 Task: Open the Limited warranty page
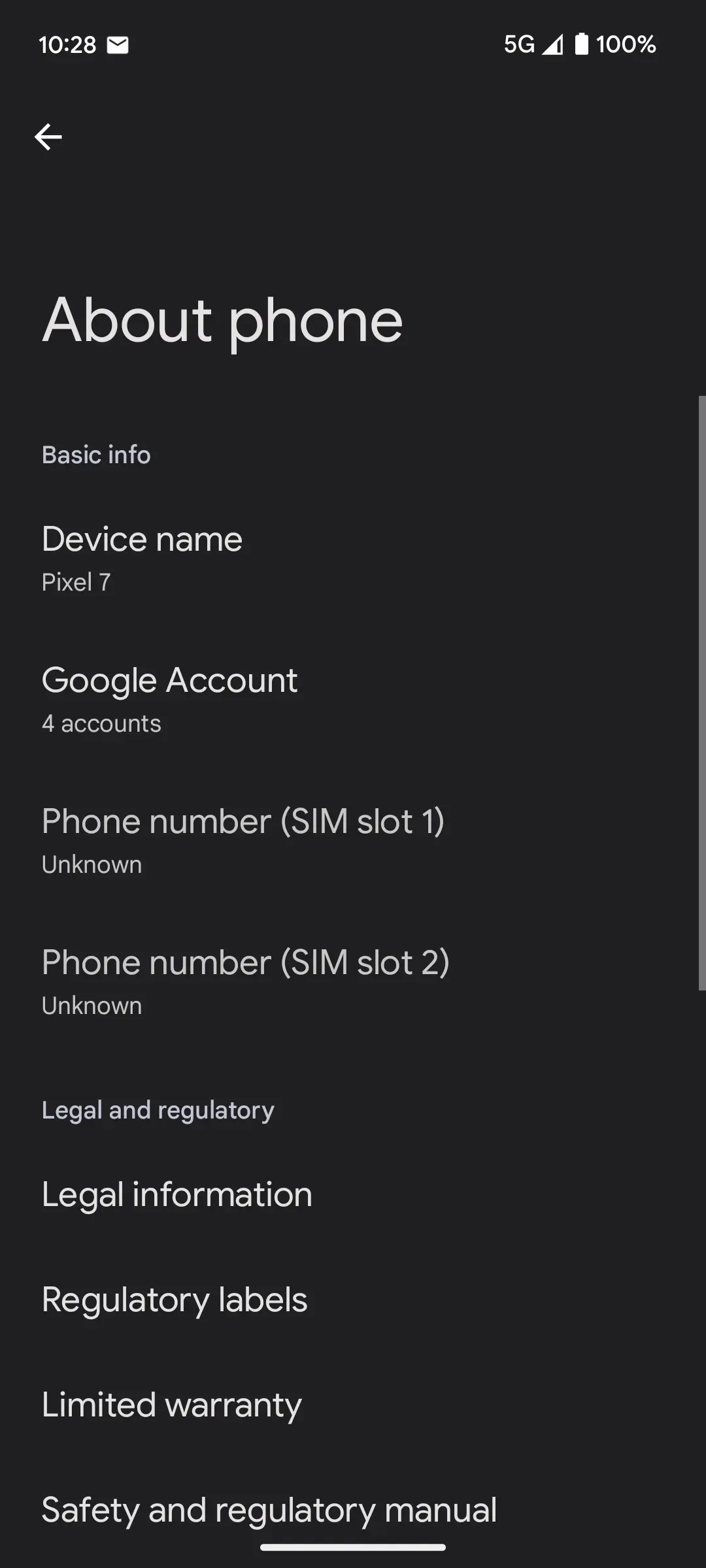coord(353,1405)
